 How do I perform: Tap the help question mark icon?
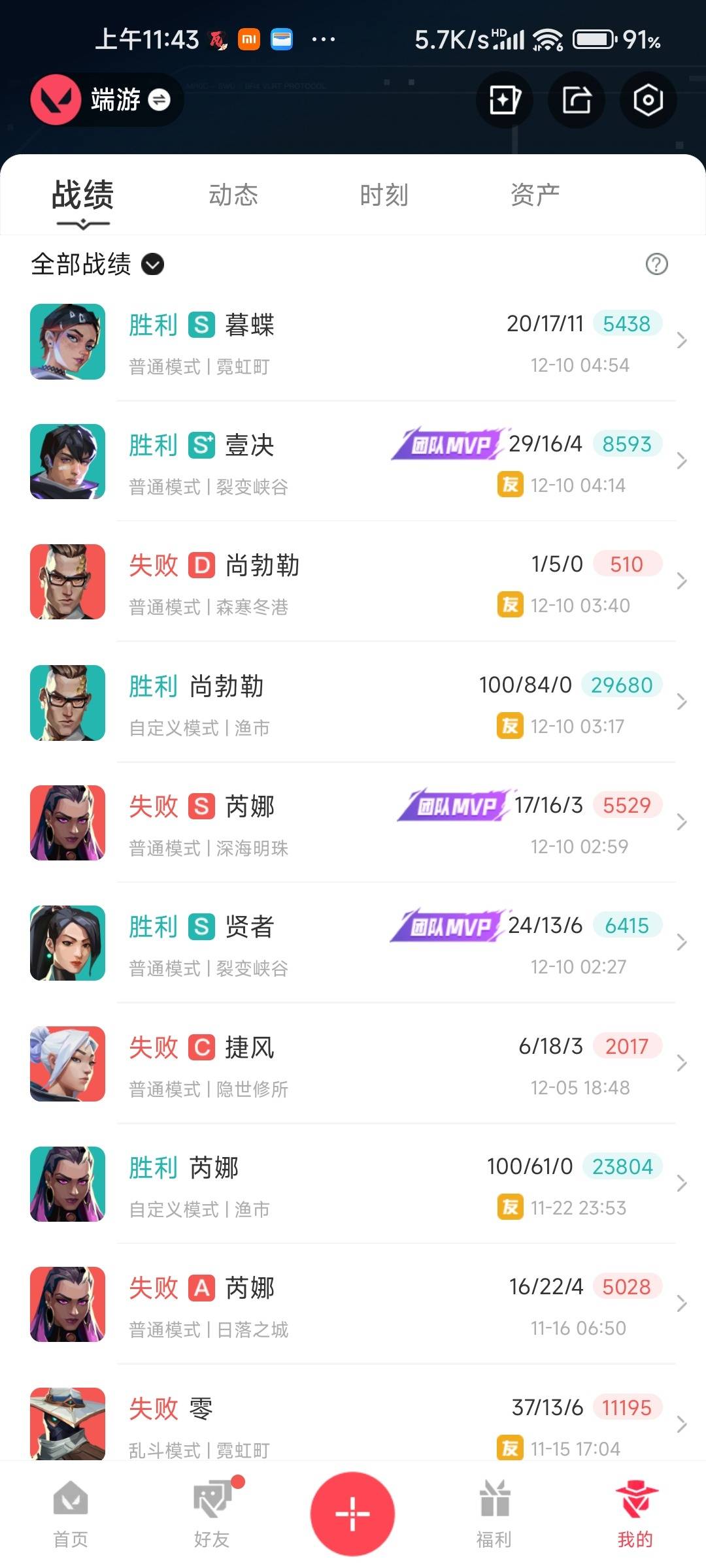656,265
